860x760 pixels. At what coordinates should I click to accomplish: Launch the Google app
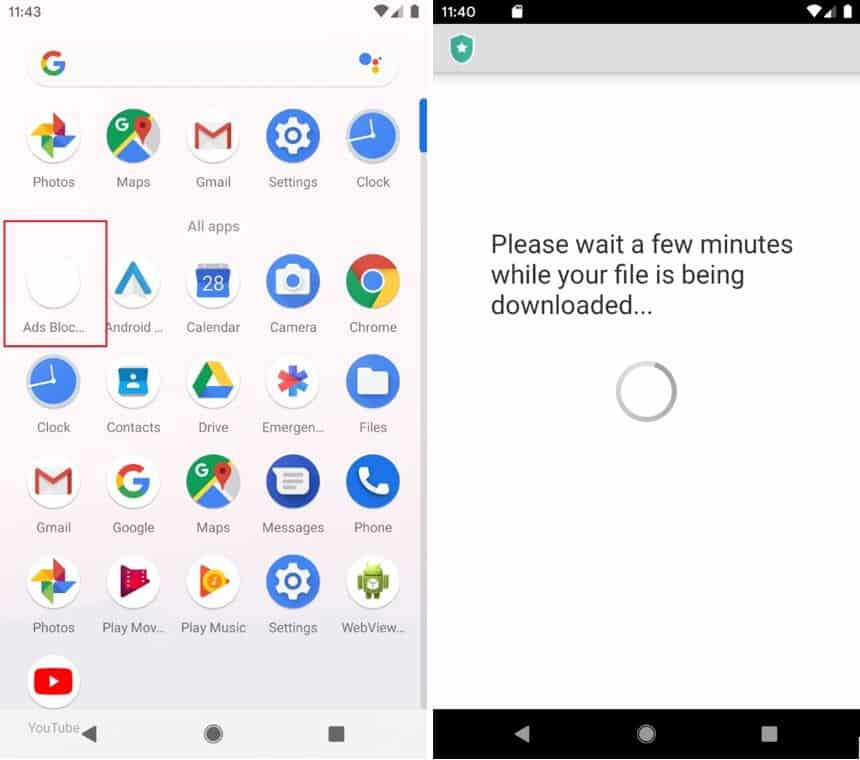(x=133, y=482)
